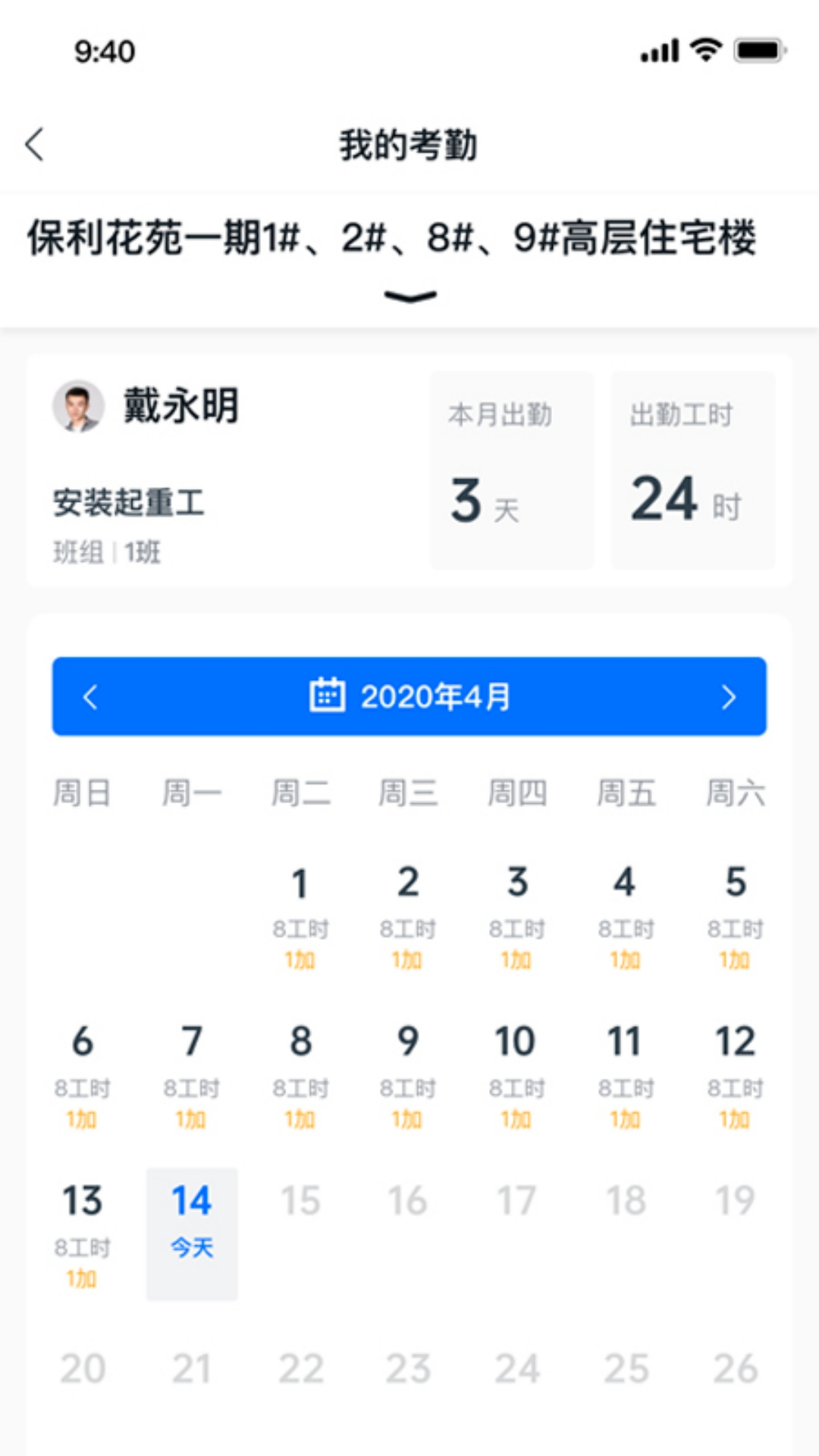
Task: Go to next month in calendar
Action: pyautogui.click(x=728, y=697)
